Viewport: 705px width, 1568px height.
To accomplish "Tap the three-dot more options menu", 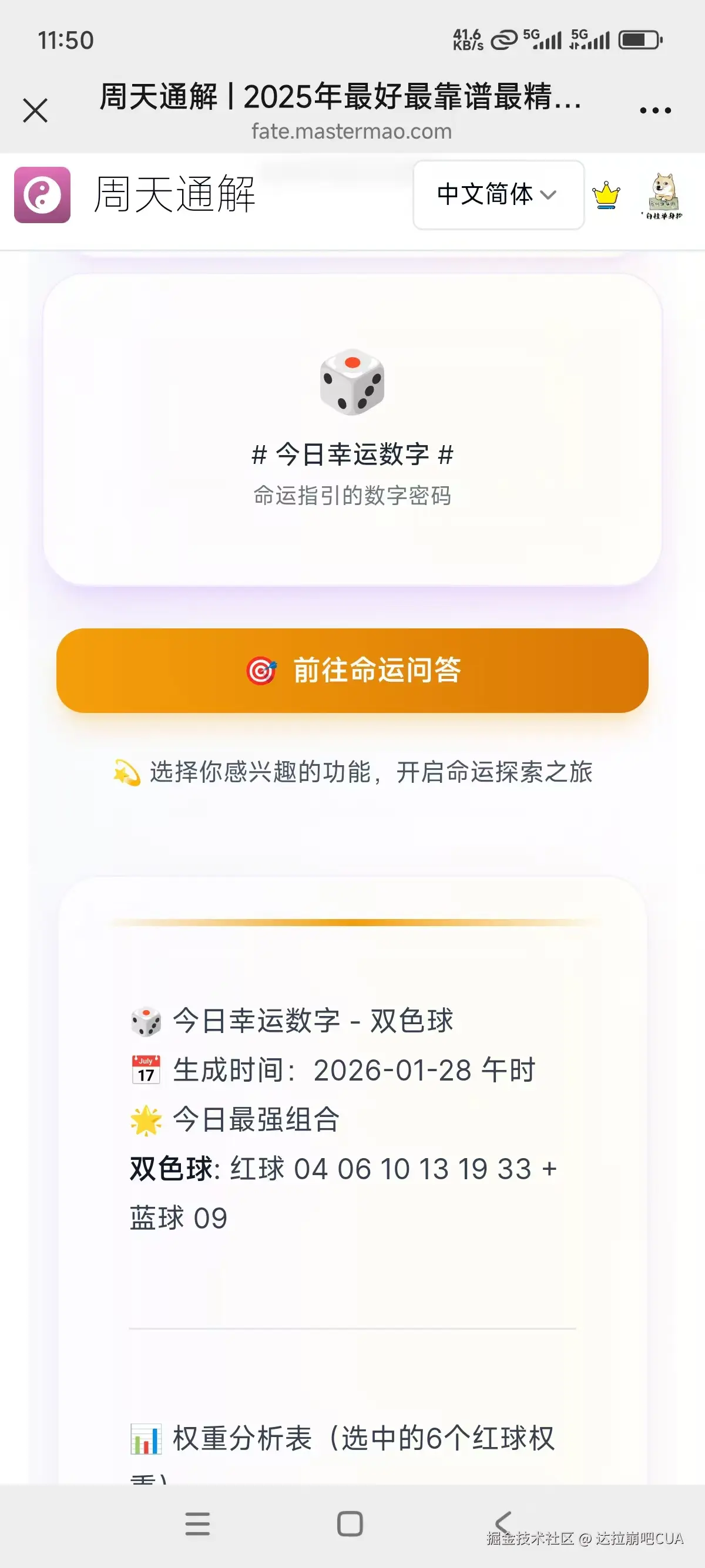I will click(x=654, y=111).
